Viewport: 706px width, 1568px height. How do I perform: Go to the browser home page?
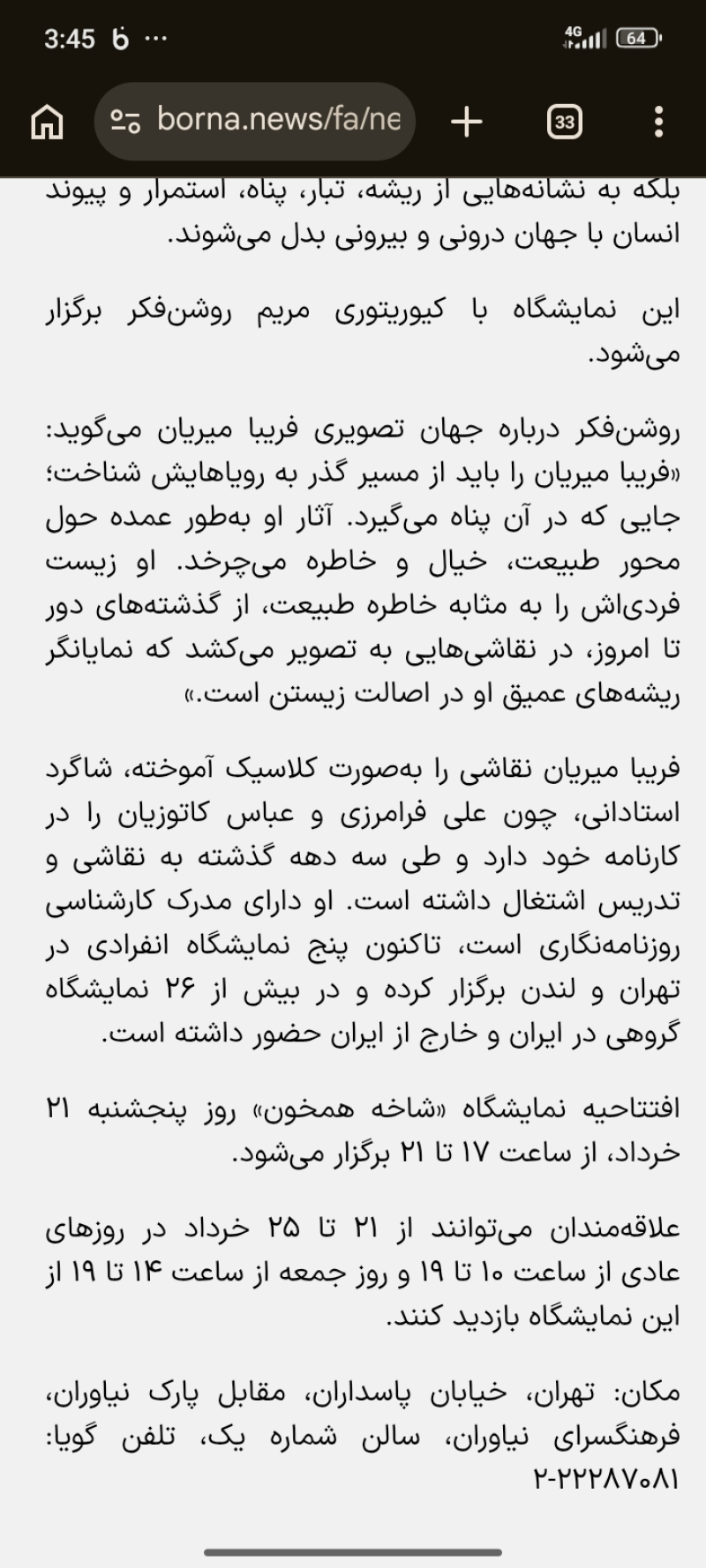47,122
